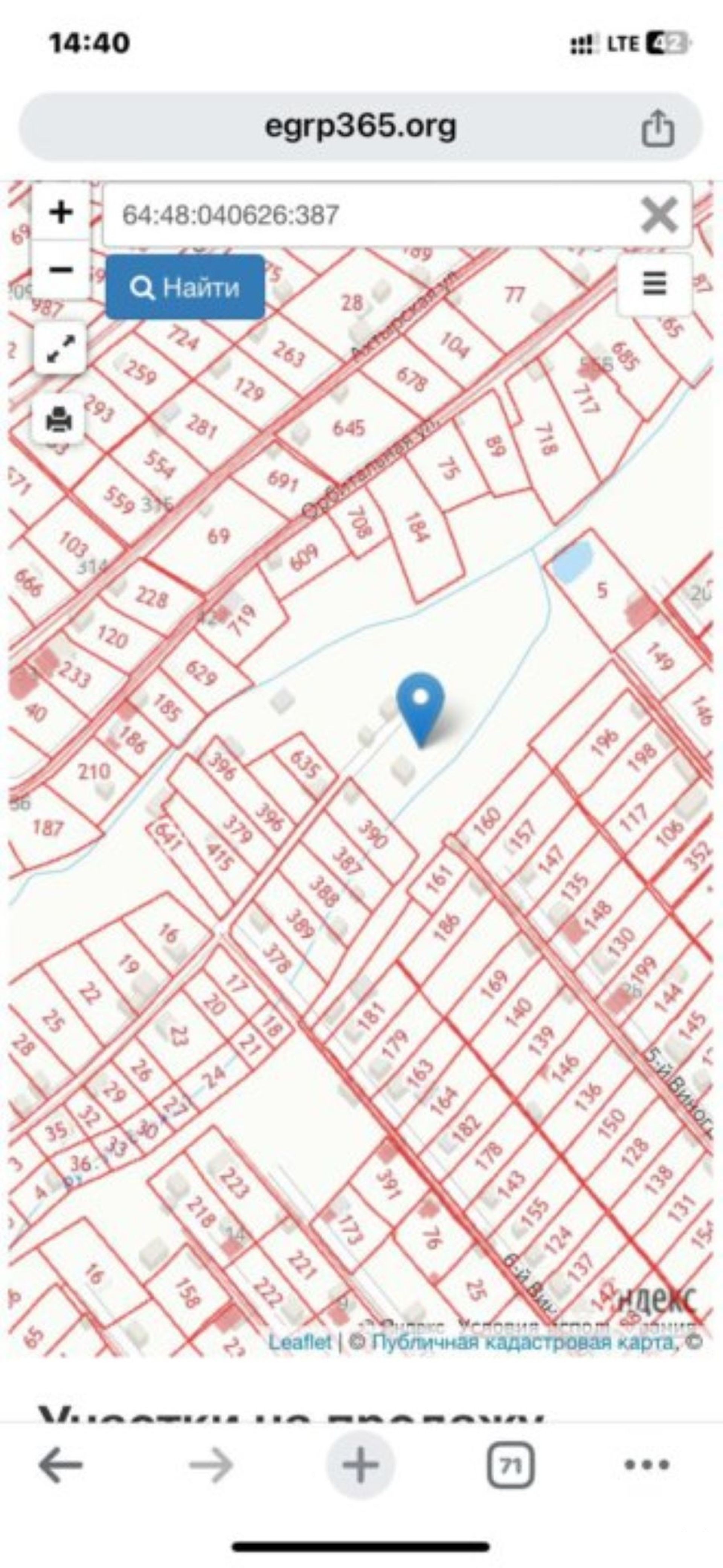Go back to the previous page
This screenshot has width=723, height=1568.
pos(60,1464)
